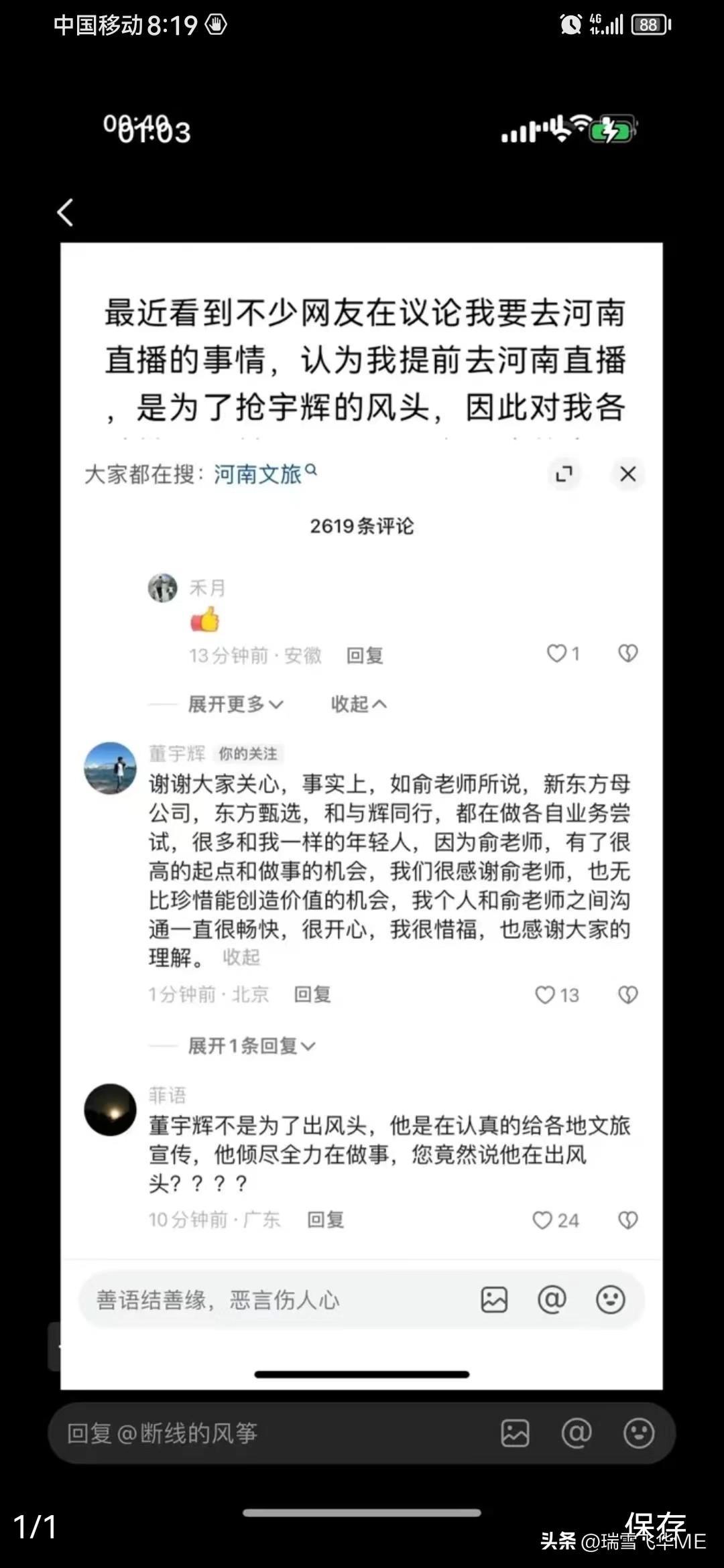This screenshot has height=1568, width=724.
Task: Save the image with 保存
Action: click(x=654, y=1526)
